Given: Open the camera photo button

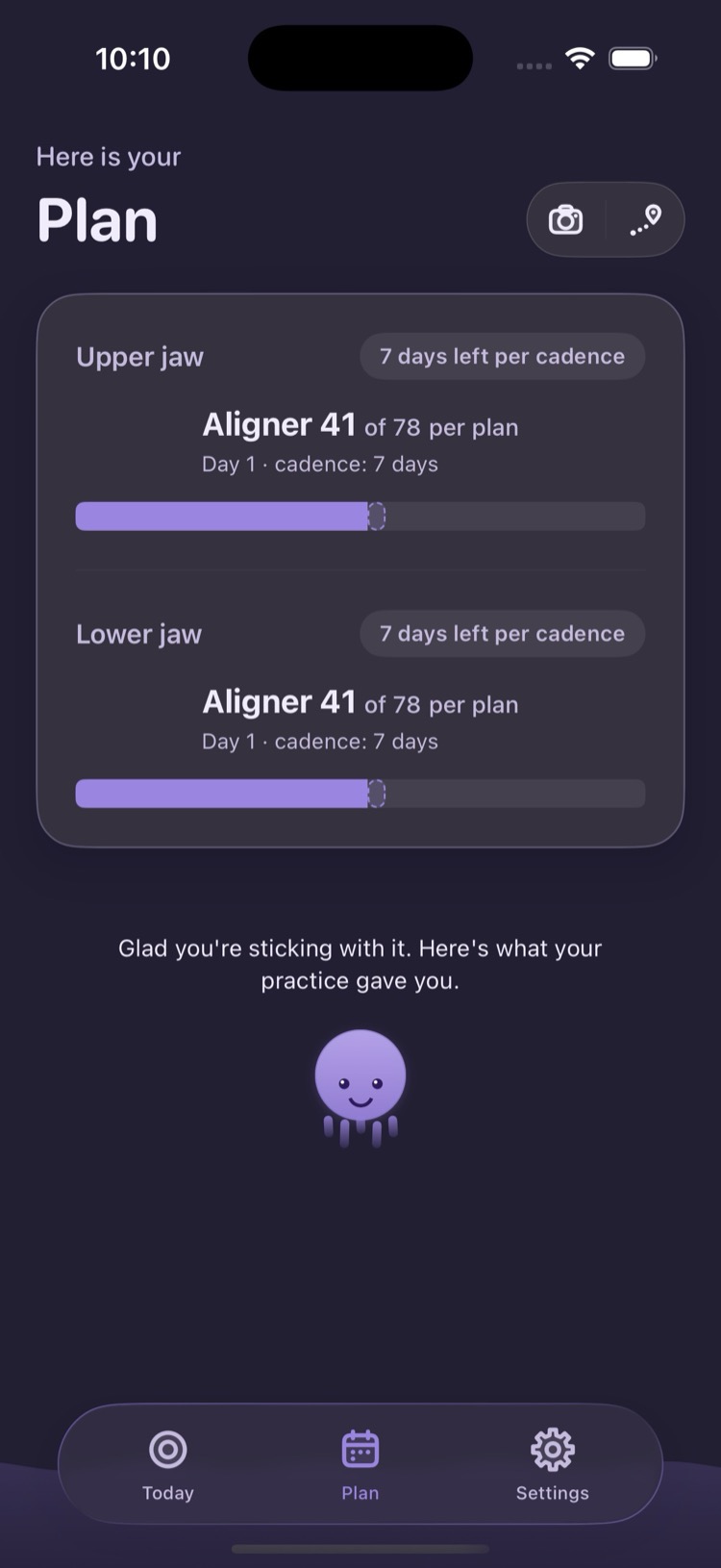Looking at the screenshot, I should 565,220.
